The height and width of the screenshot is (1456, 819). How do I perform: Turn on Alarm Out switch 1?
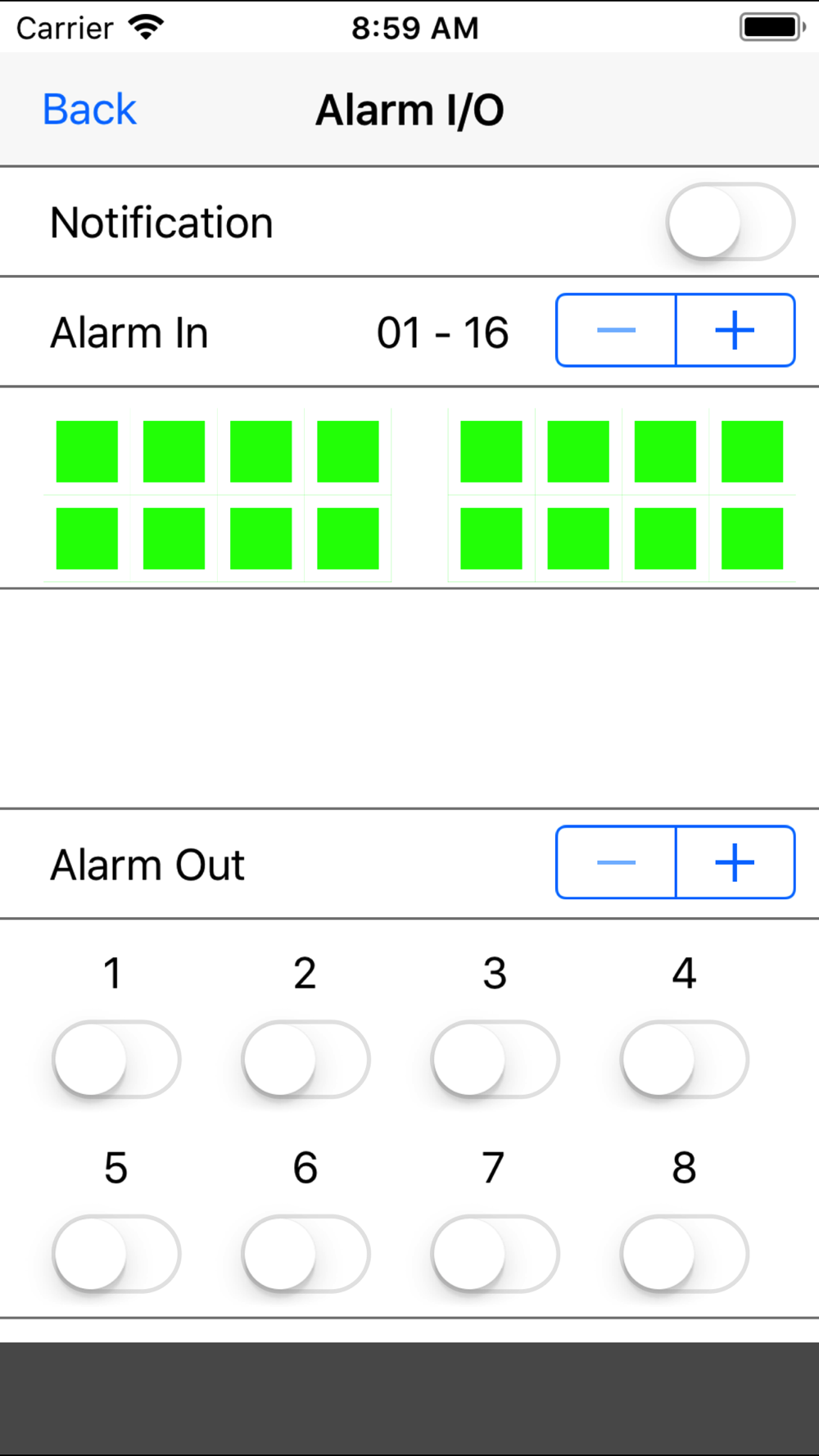coord(116,1059)
